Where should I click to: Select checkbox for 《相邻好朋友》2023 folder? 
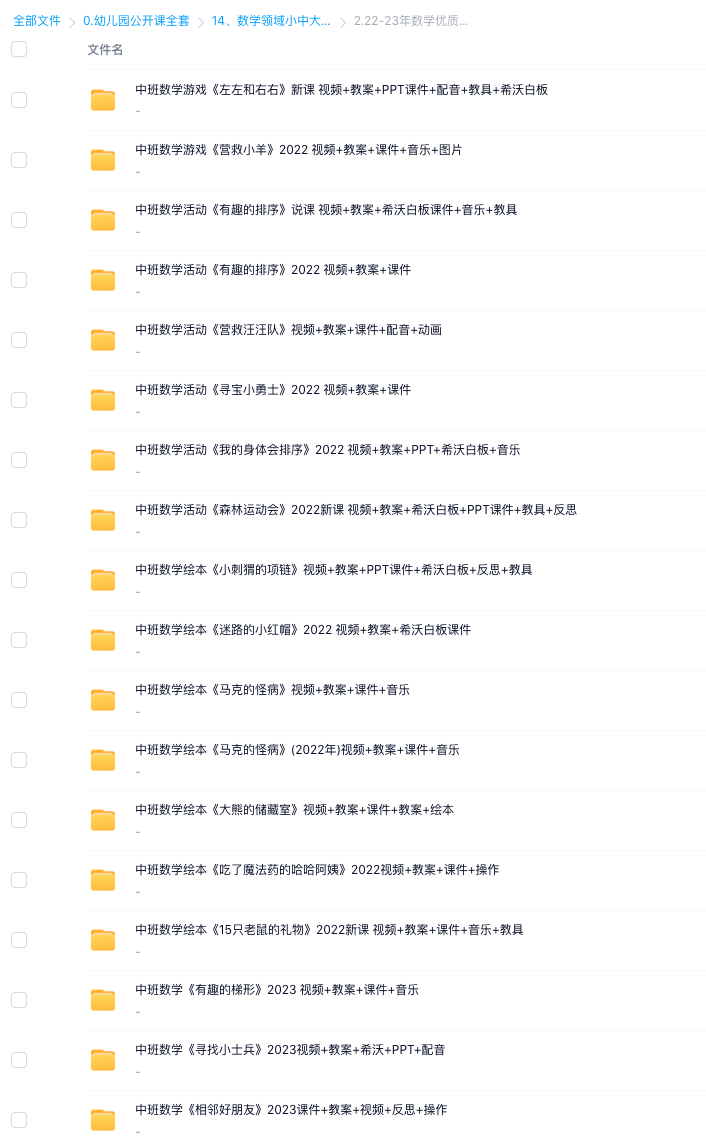19,1120
